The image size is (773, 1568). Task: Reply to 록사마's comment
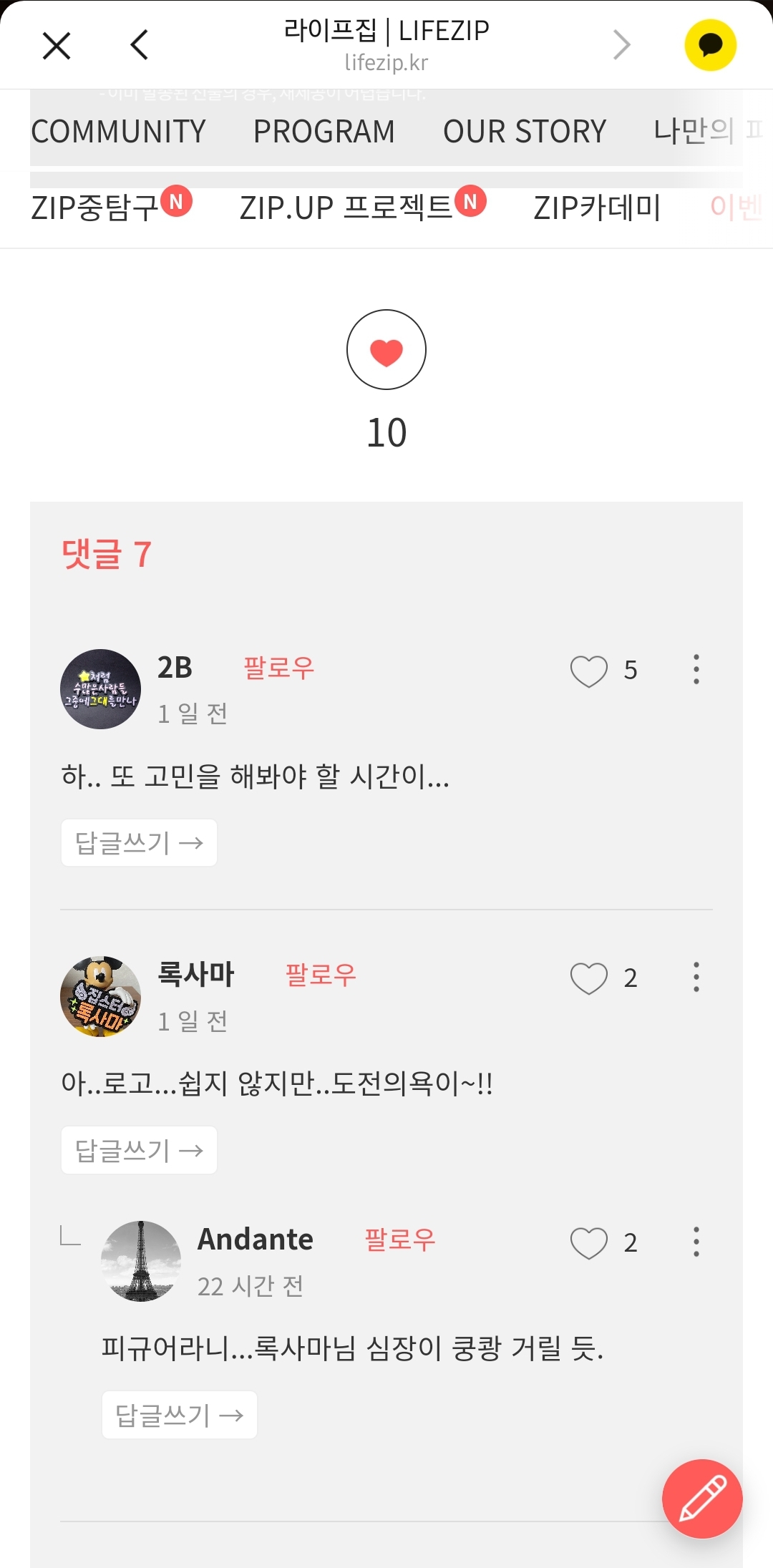(x=139, y=1150)
